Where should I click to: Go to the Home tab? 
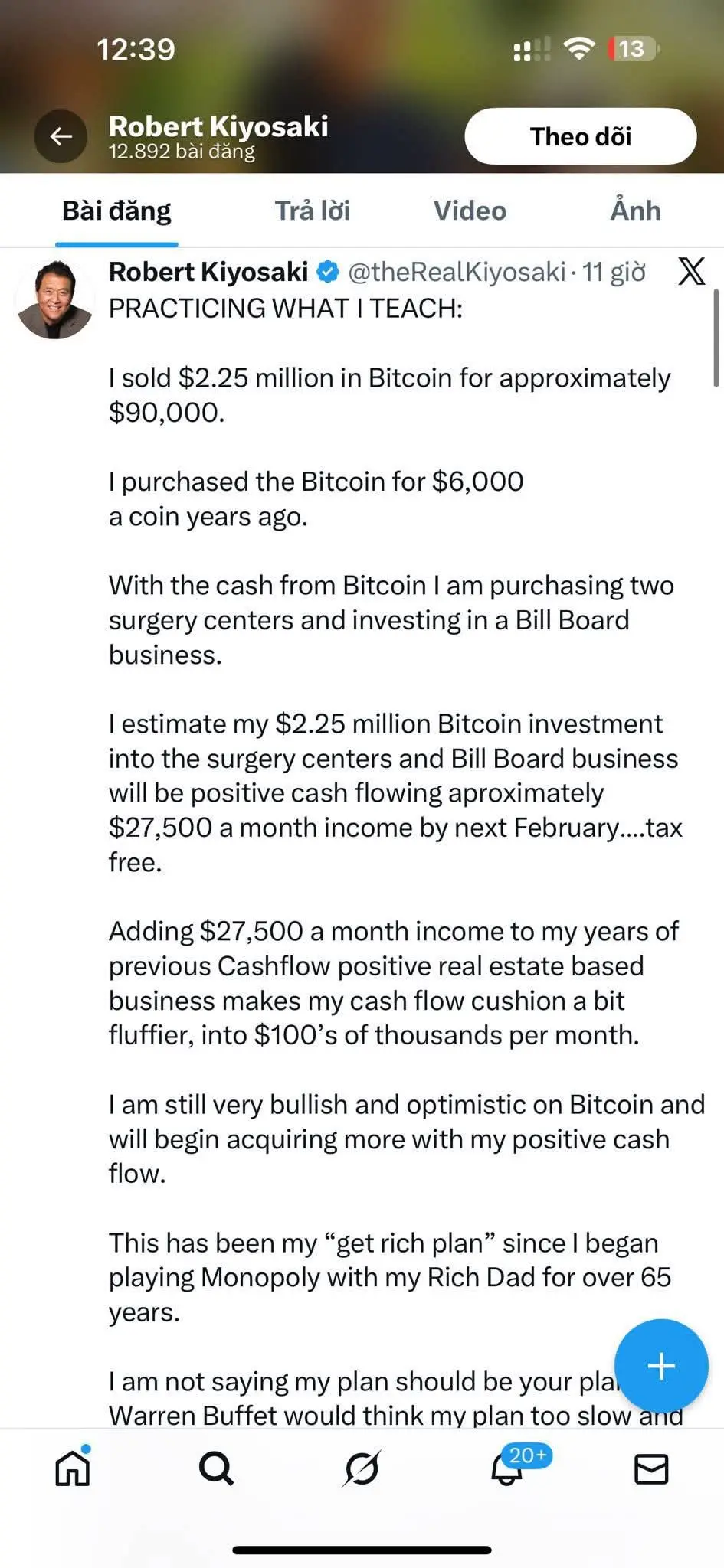73,1468
